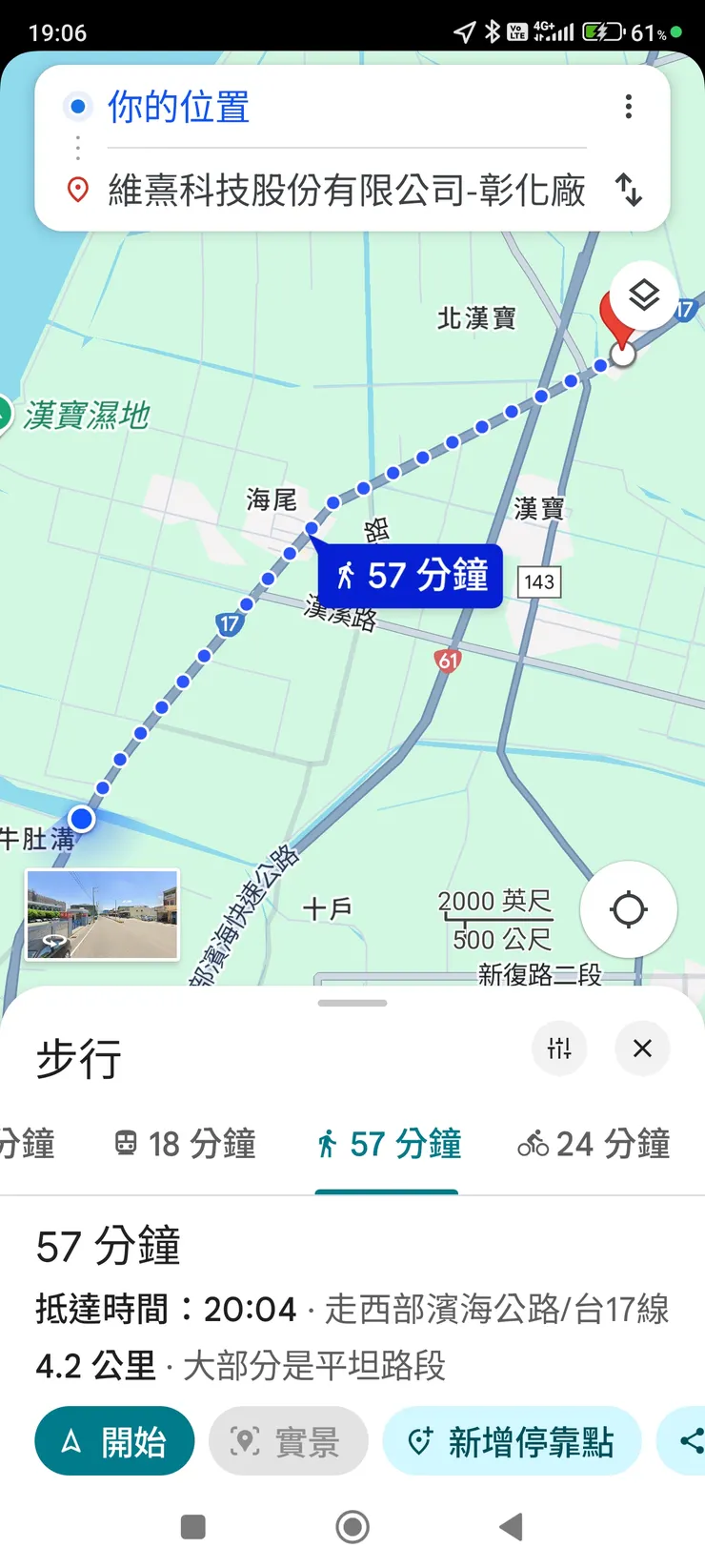
Task: Open the map layers picker
Action: (x=645, y=296)
